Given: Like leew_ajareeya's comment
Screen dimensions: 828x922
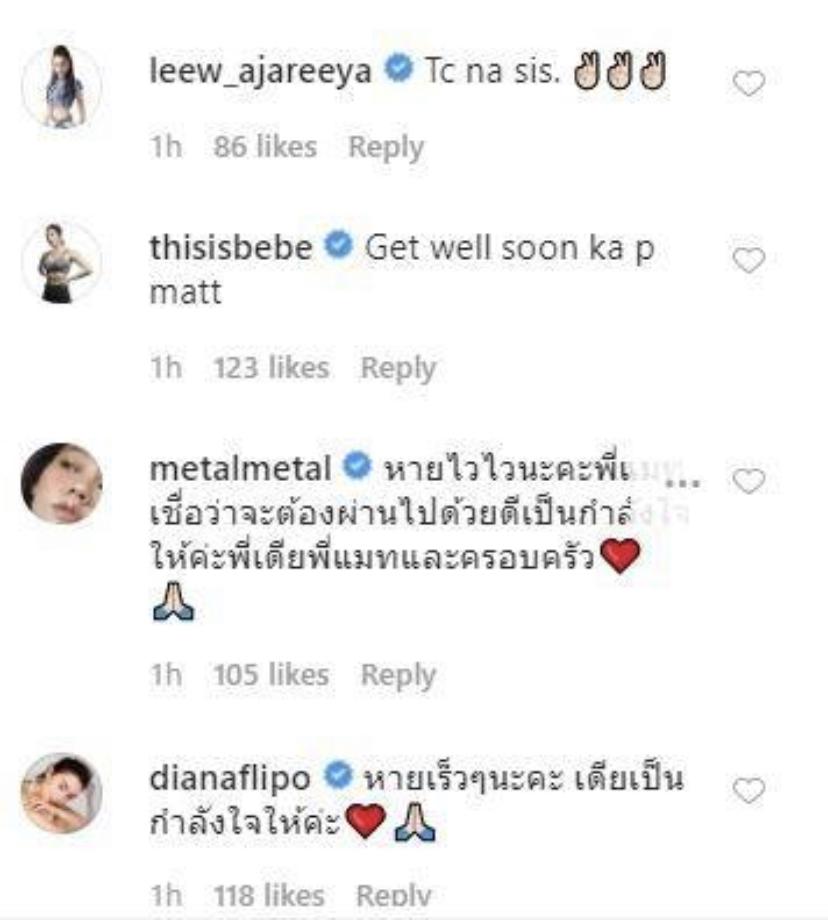Looking at the screenshot, I should coord(749,85).
